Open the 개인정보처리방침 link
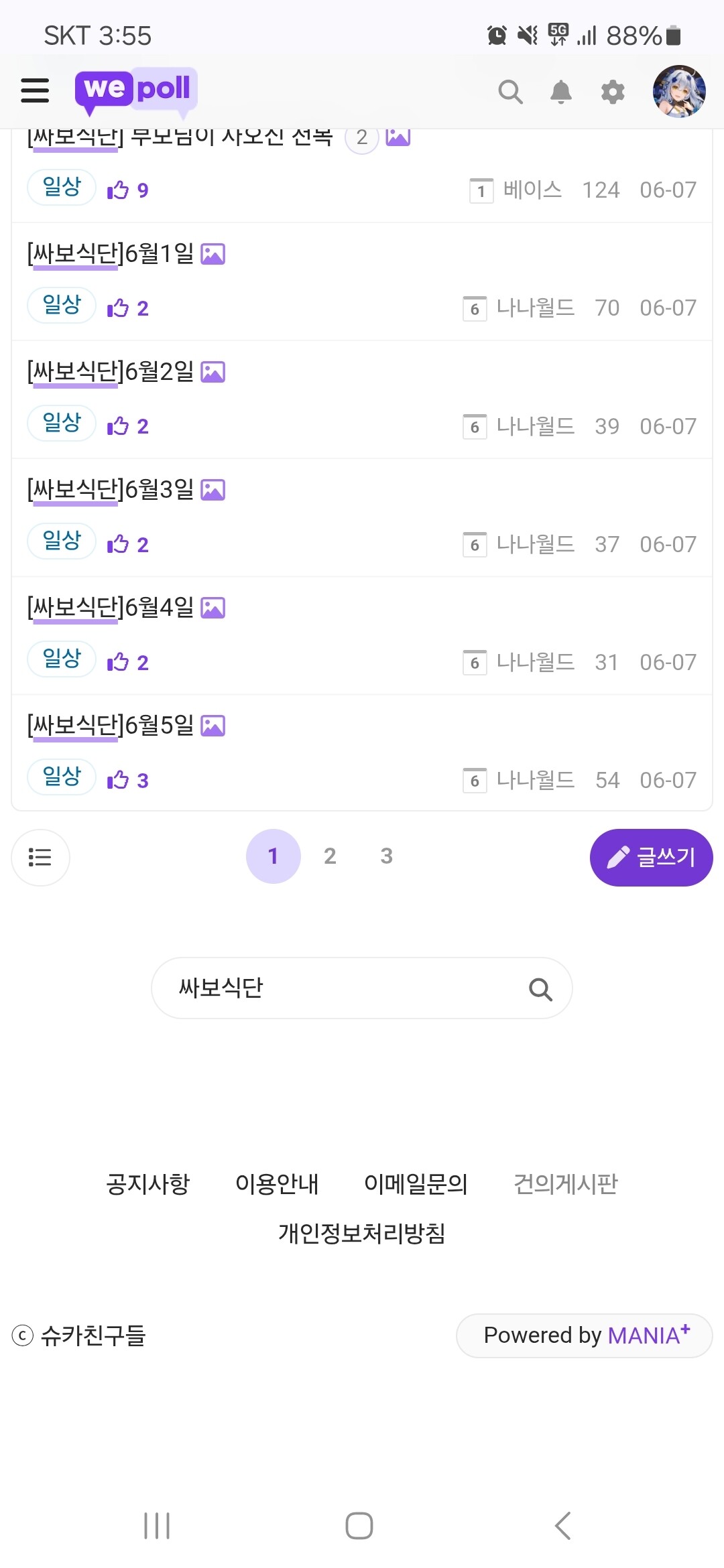724x1568 pixels. pyautogui.click(x=362, y=1233)
